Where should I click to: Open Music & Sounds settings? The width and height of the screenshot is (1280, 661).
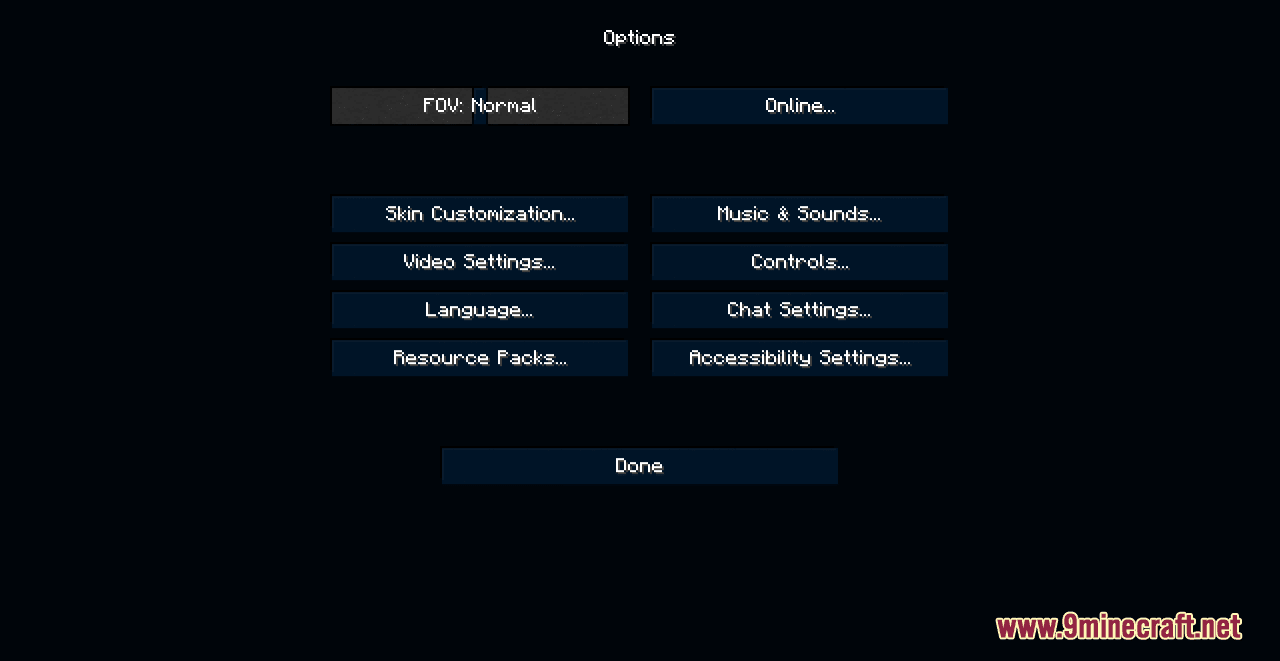799,214
